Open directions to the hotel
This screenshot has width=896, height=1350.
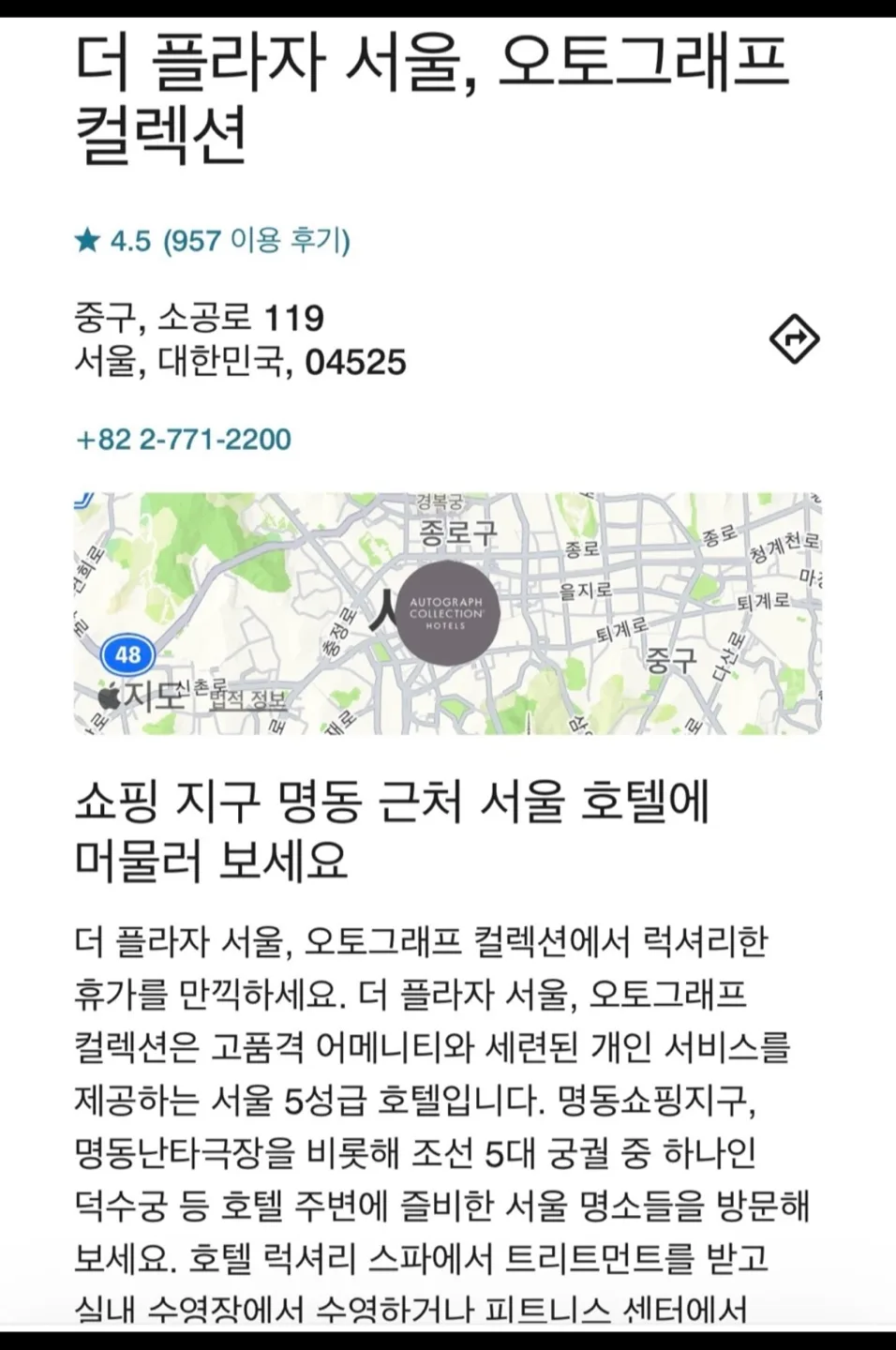[x=794, y=339]
